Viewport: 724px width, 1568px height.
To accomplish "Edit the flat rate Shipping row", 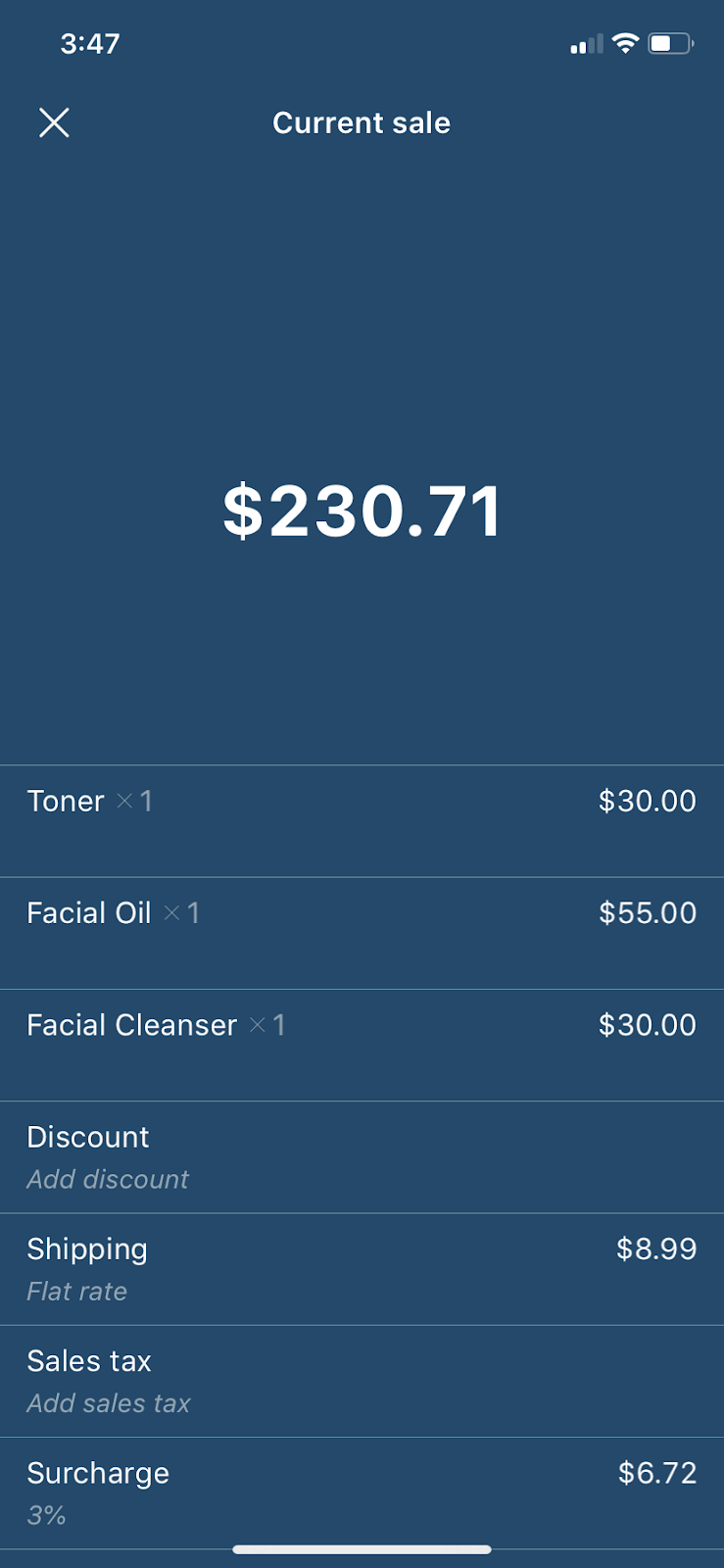I will pos(362,1269).
